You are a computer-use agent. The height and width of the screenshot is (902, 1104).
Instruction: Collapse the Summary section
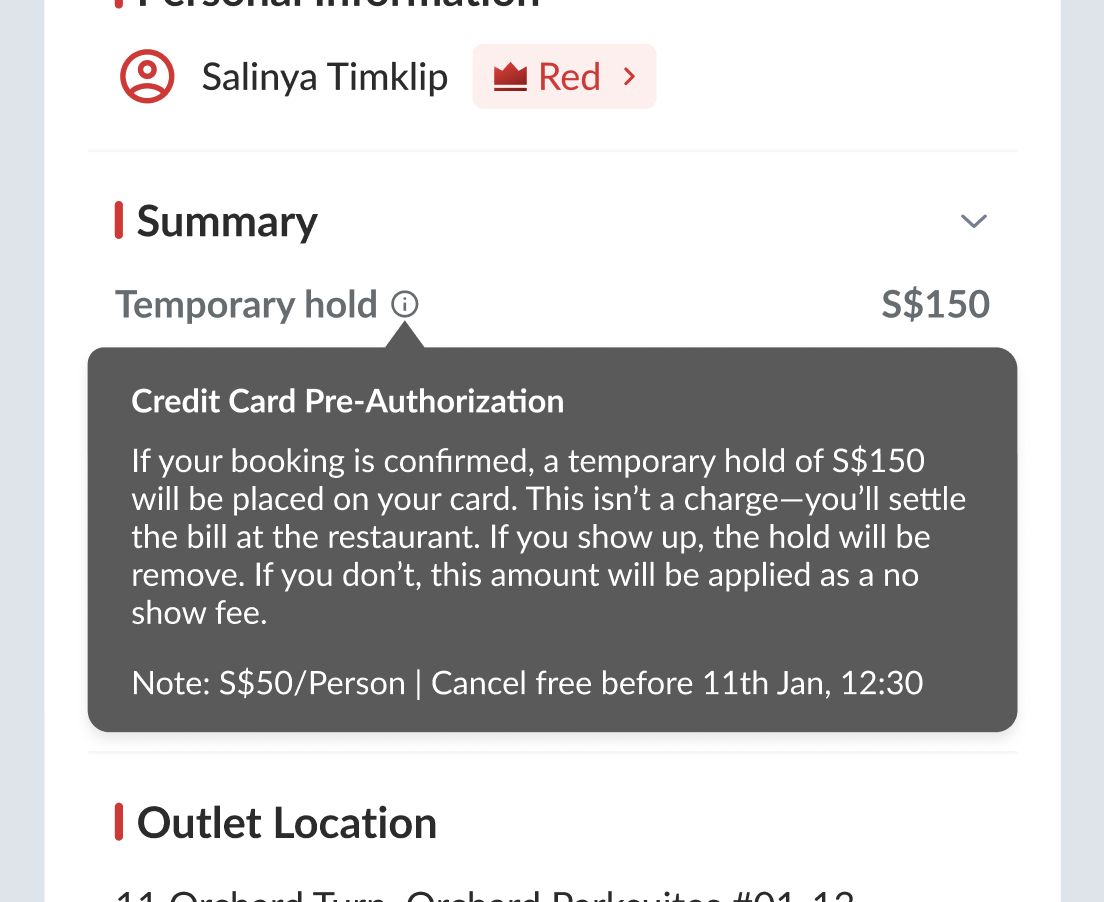(973, 221)
